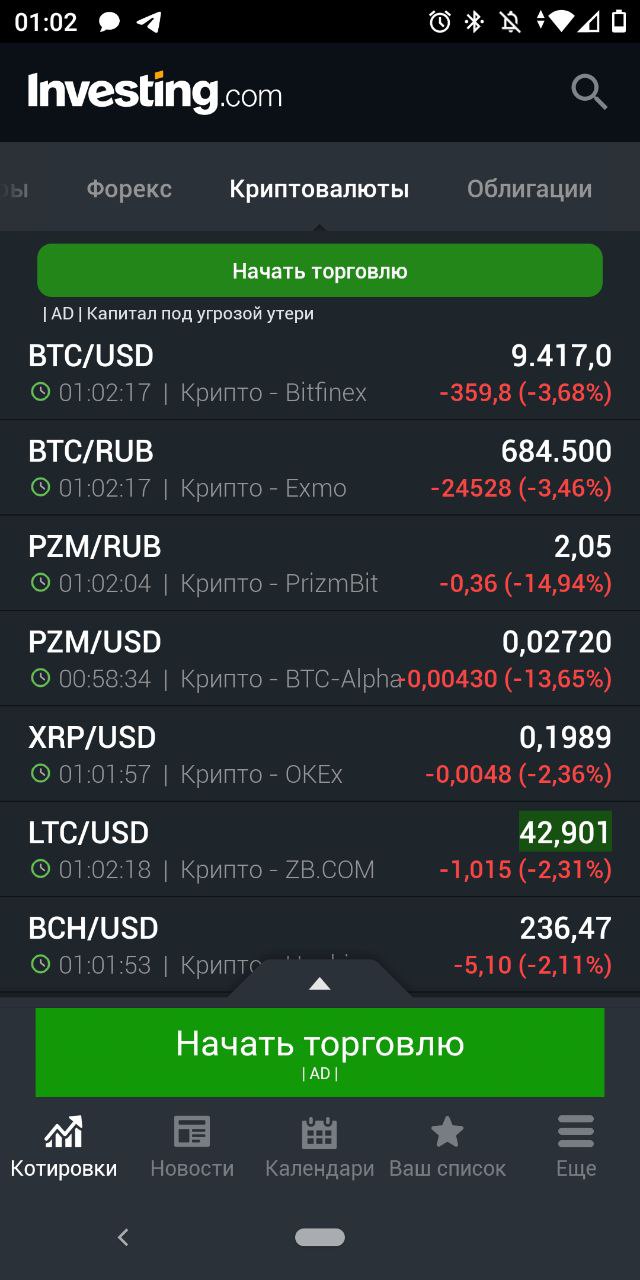Image resolution: width=640 pixels, height=1280 pixels.
Task: Open the Календари tab
Action: [319, 1146]
